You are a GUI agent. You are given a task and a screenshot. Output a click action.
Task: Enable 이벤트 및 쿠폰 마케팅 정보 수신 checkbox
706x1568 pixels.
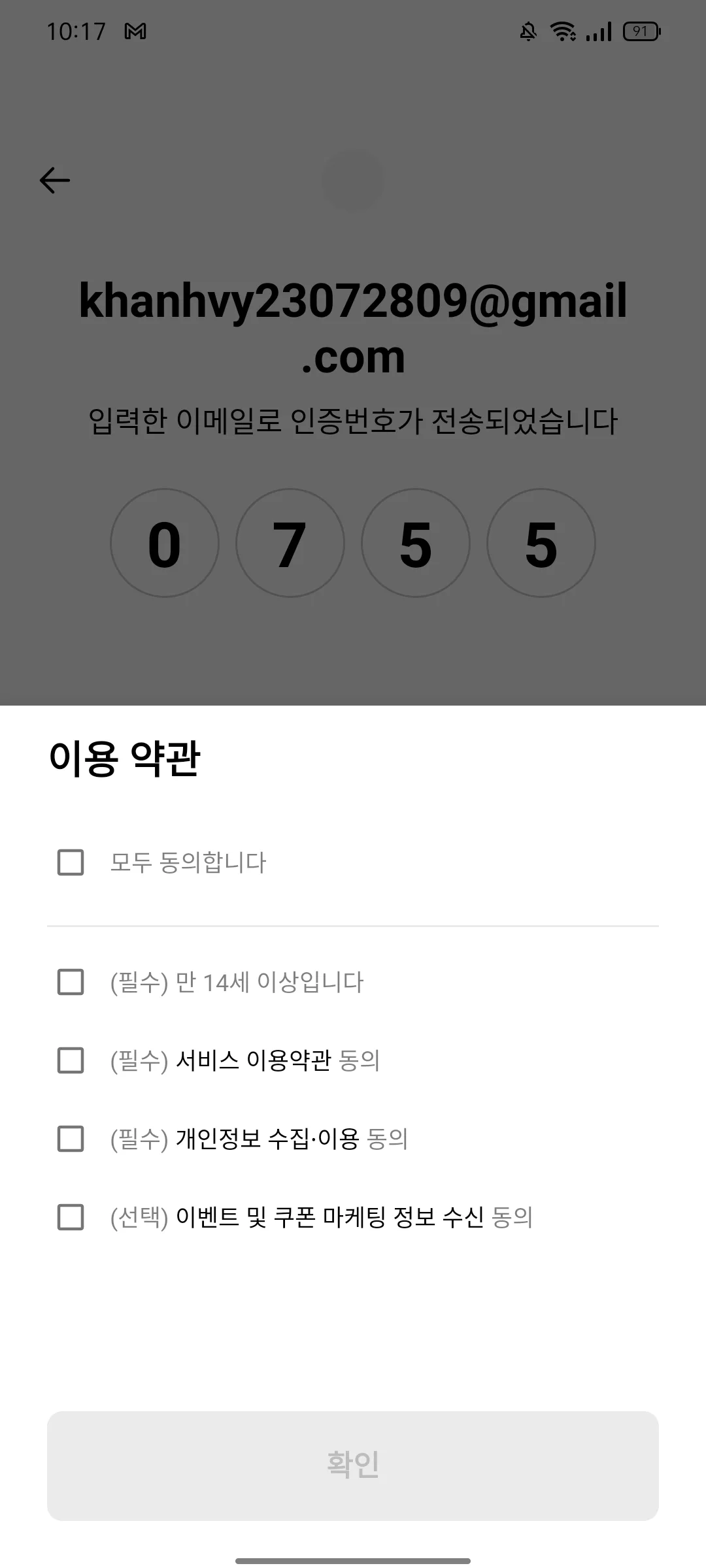[x=71, y=1217]
